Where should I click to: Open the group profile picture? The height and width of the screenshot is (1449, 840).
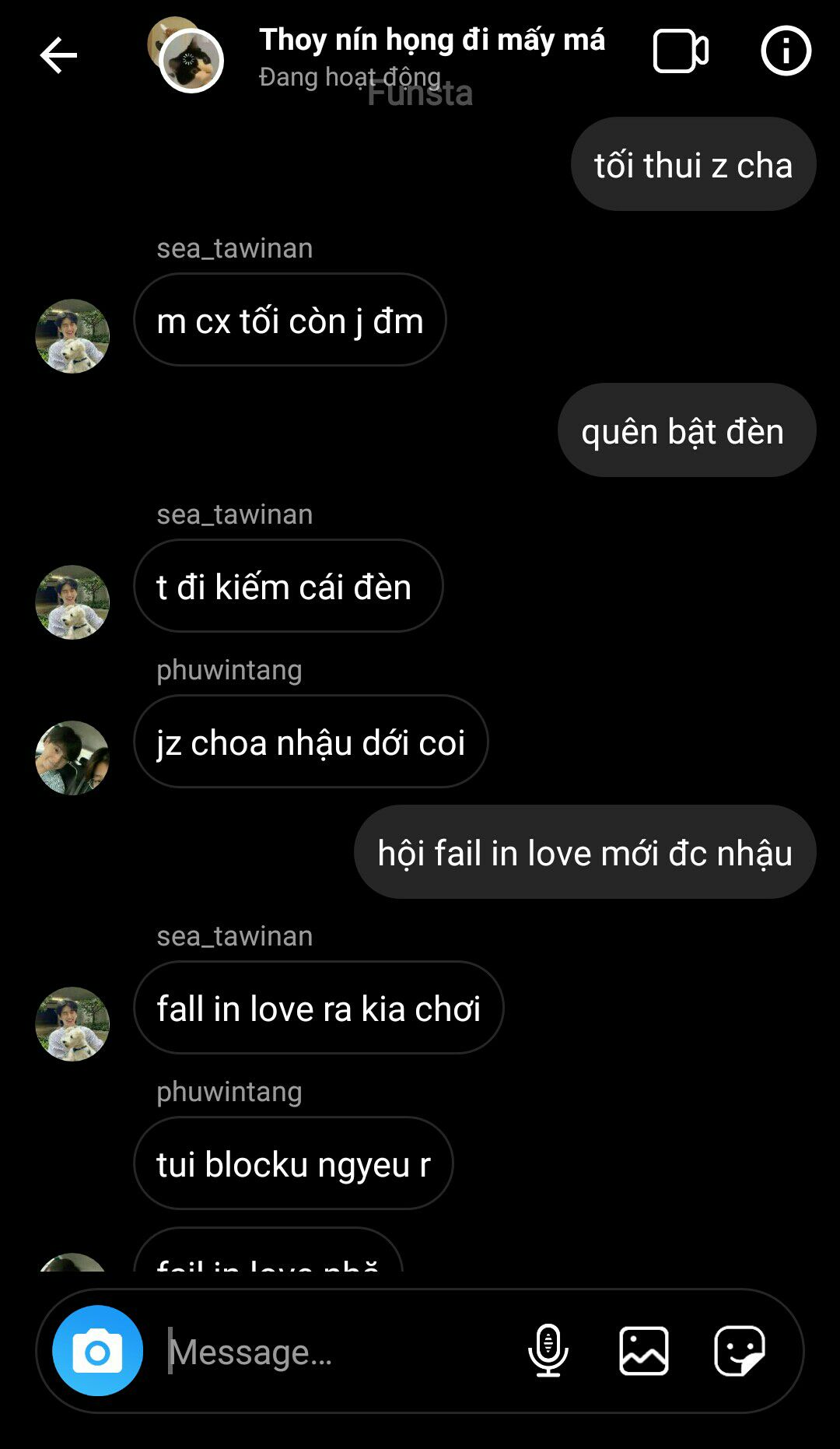click(x=189, y=58)
